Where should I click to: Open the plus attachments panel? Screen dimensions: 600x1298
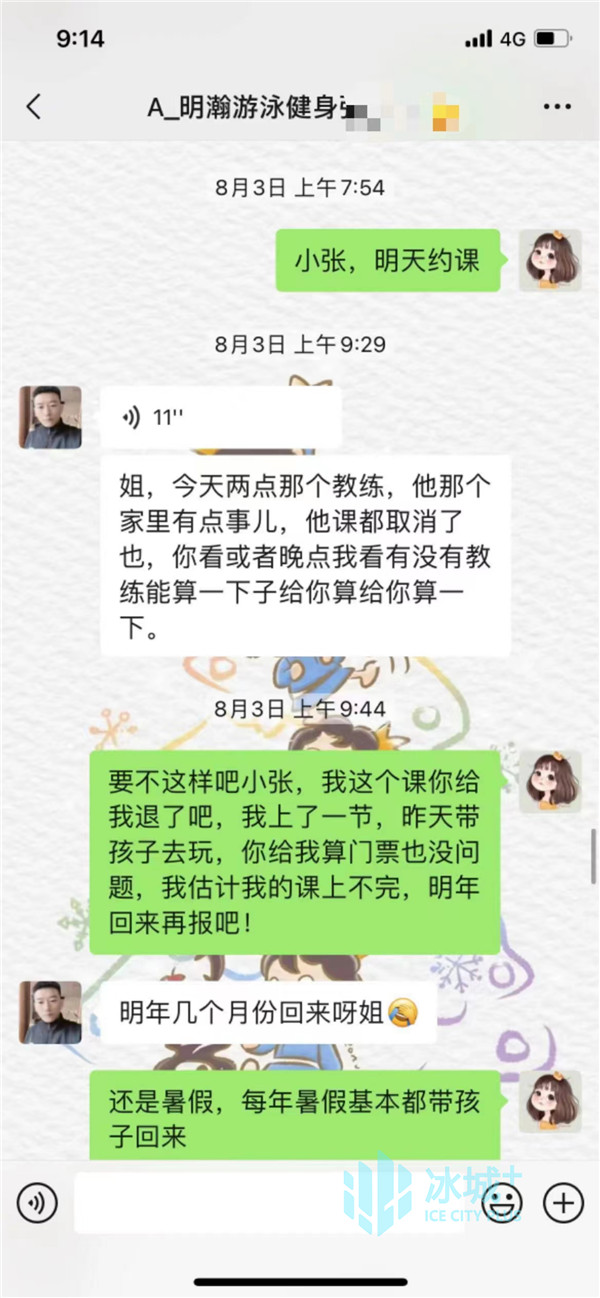(x=563, y=1201)
